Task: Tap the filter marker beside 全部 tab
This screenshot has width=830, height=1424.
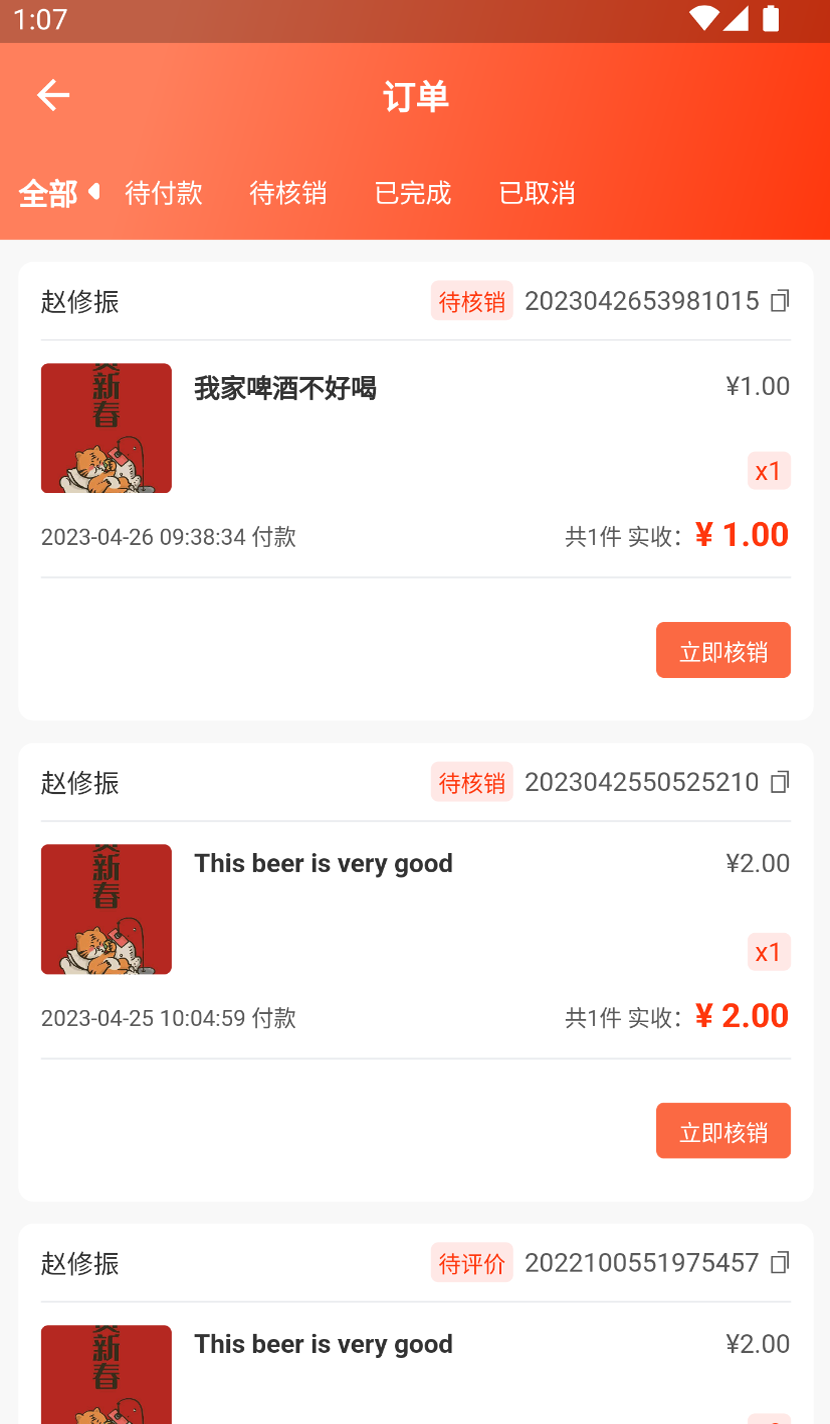Action: (x=92, y=192)
